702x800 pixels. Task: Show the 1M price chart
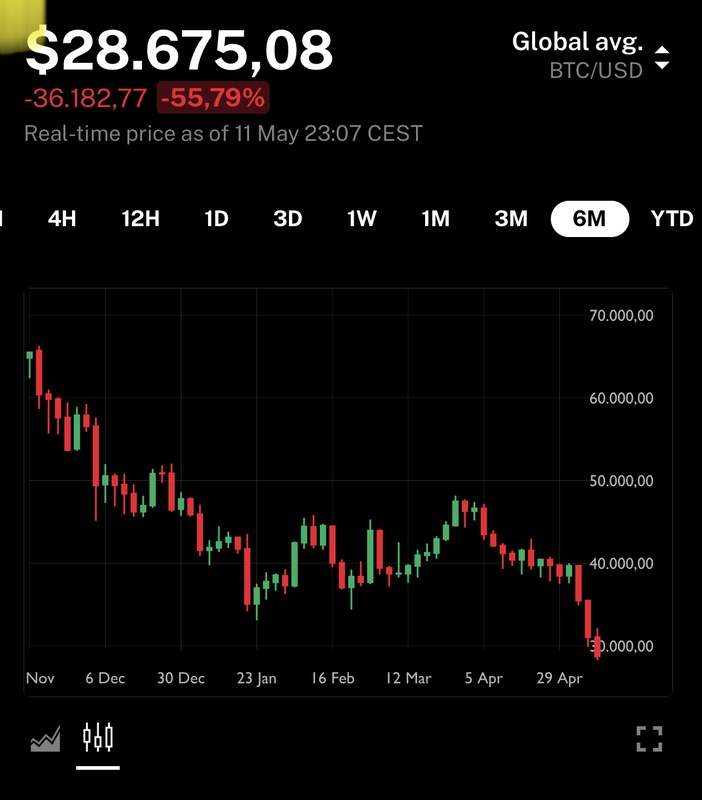[x=435, y=218]
